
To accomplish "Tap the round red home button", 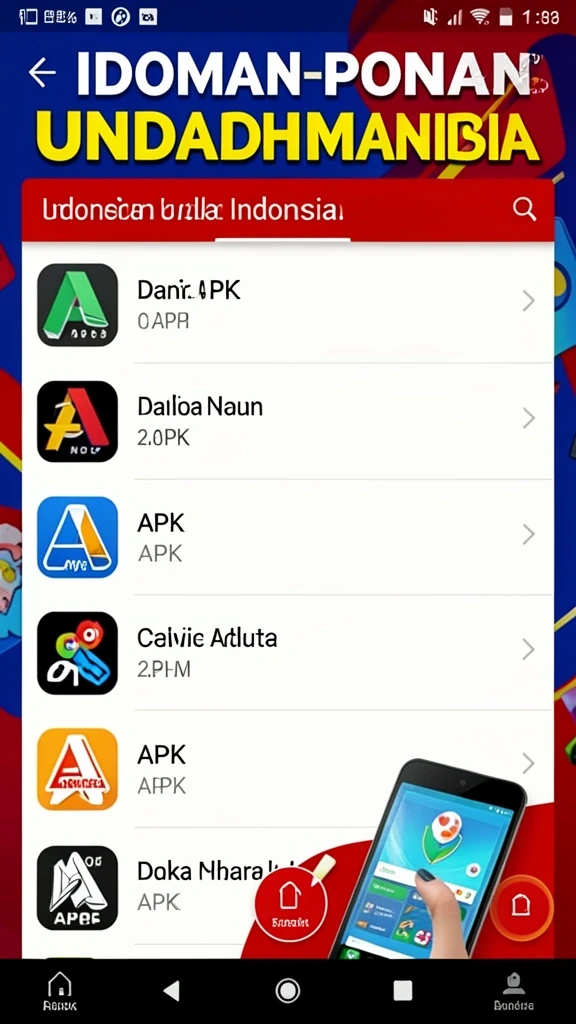I will coord(291,904).
